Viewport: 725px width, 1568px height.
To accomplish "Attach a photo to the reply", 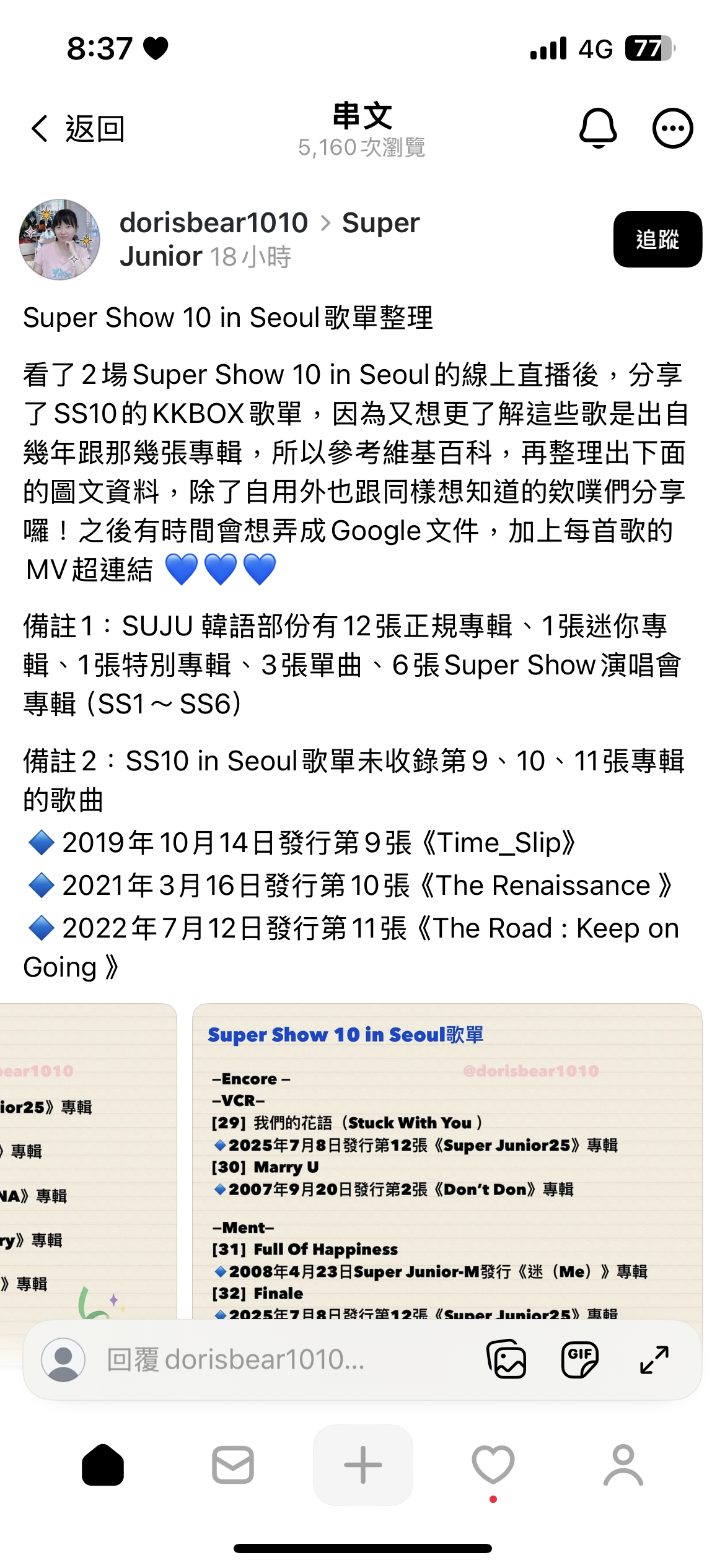I will click(506, 1360).
